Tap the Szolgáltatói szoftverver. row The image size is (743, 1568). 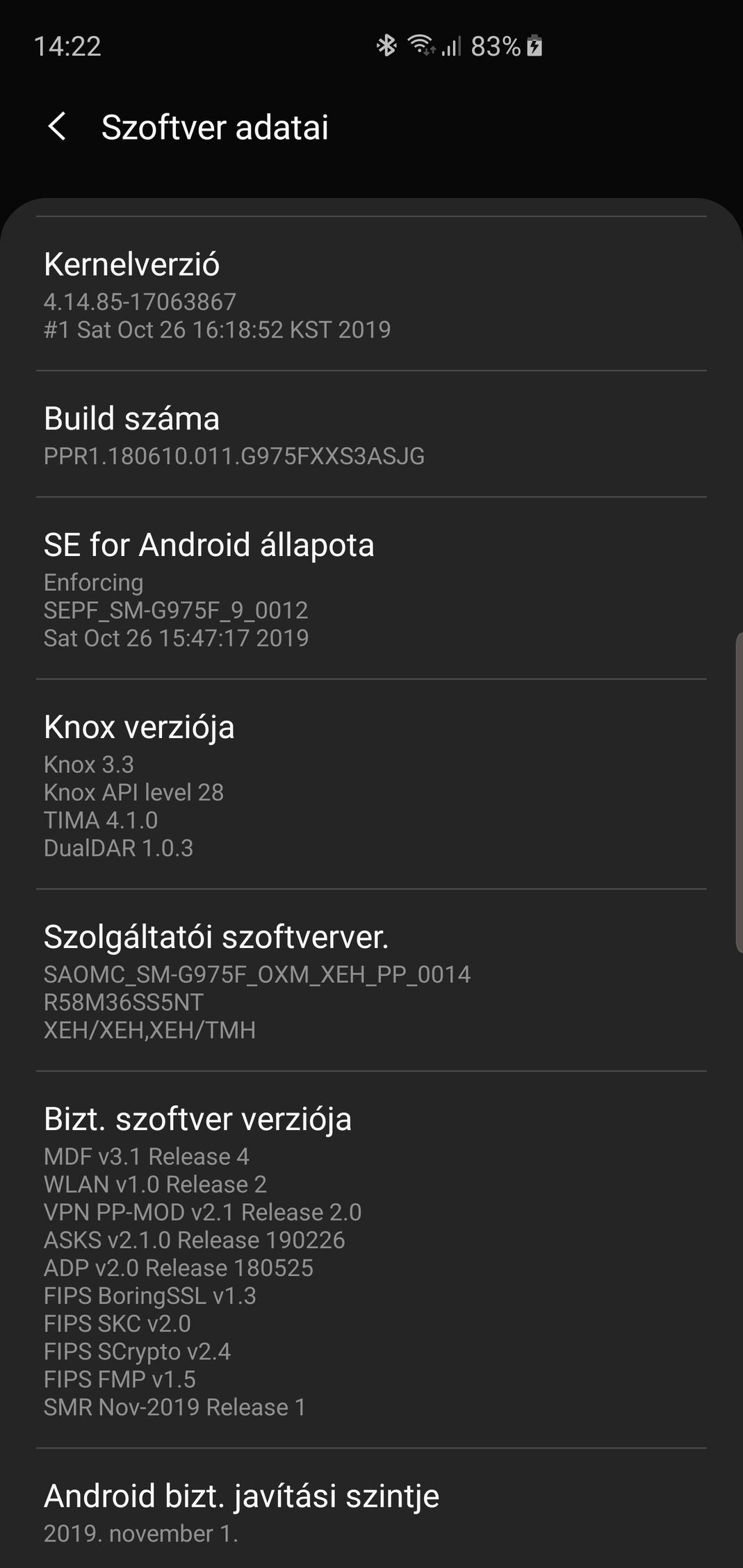(x=371, y=981)
